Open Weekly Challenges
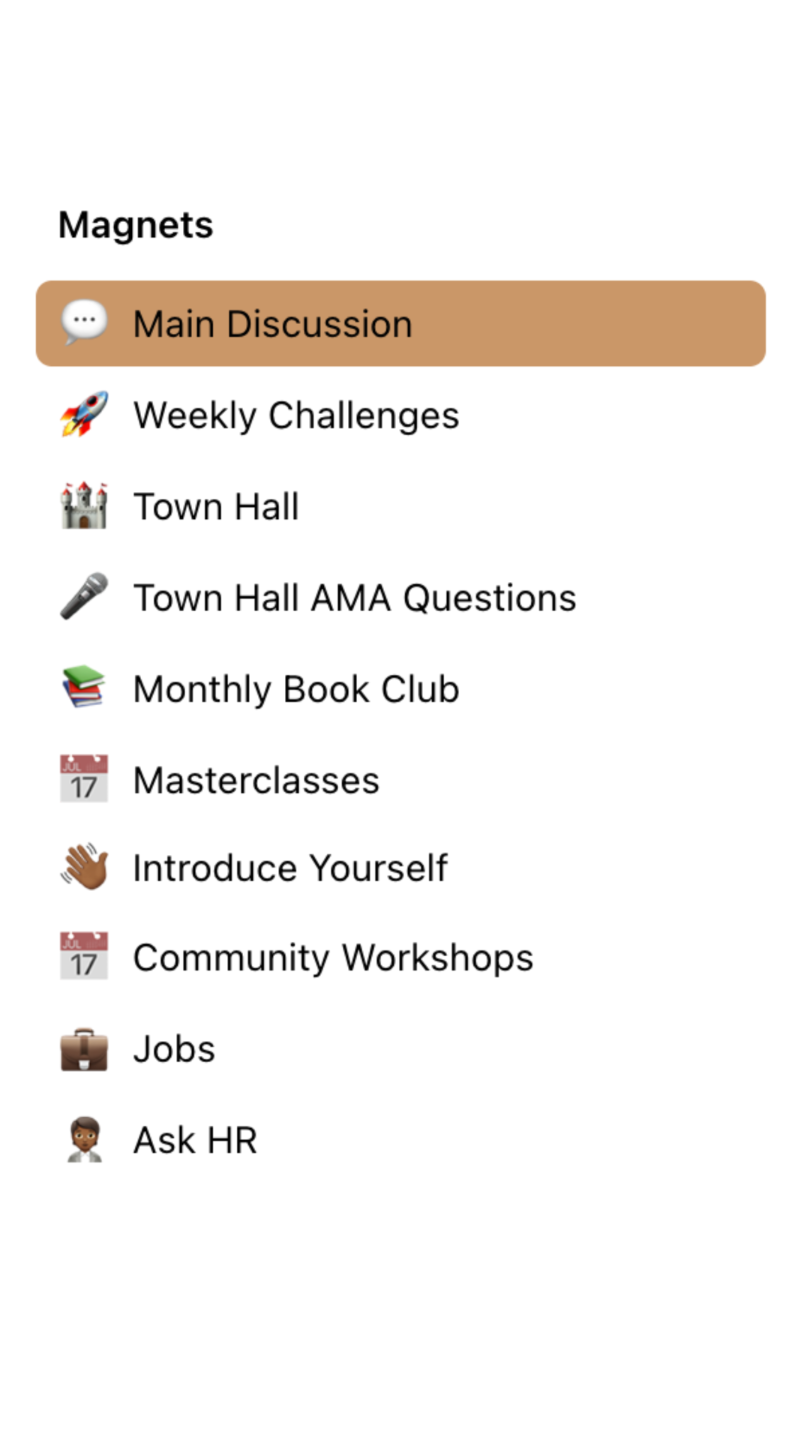Viewport: 810px width, 1440px height. [295, 415]
